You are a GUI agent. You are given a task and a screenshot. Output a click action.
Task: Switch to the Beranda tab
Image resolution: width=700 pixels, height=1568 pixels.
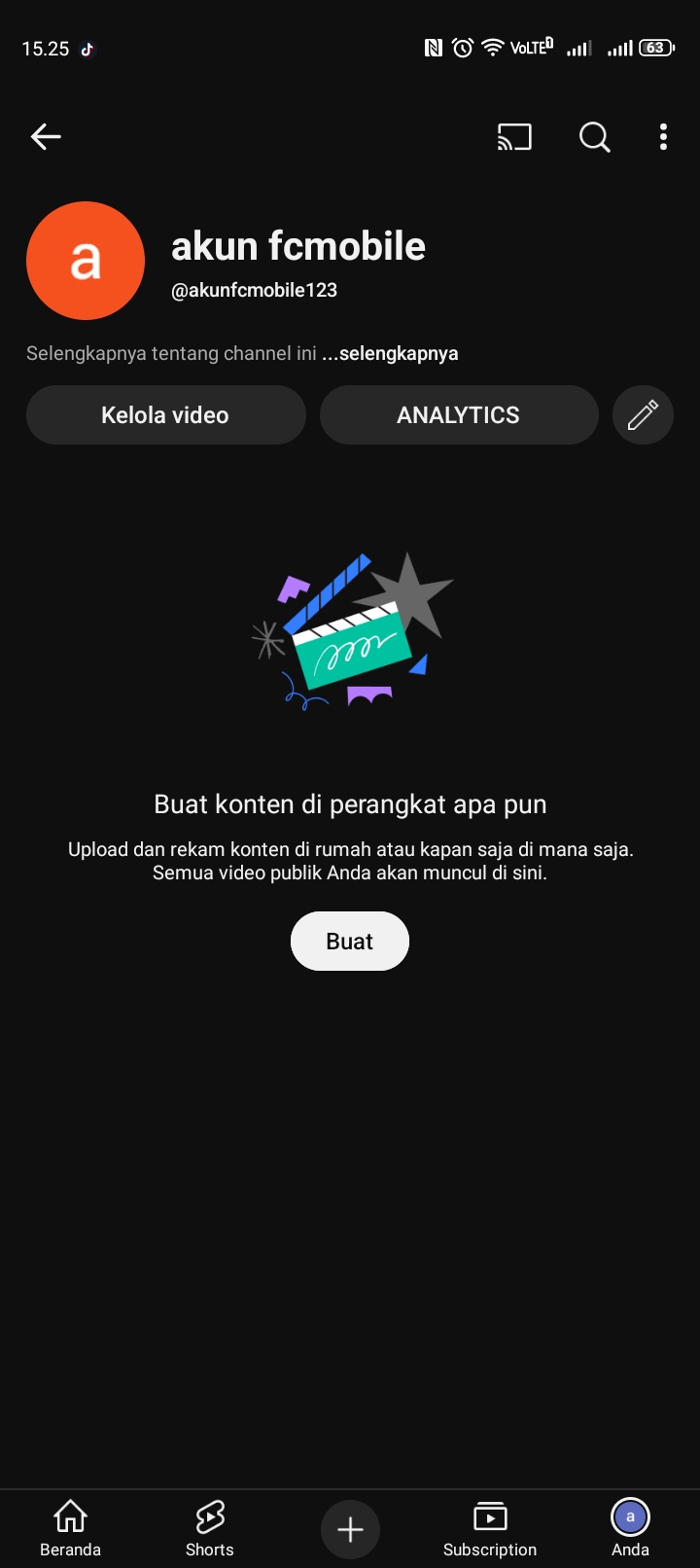[x=70, y=1528]
